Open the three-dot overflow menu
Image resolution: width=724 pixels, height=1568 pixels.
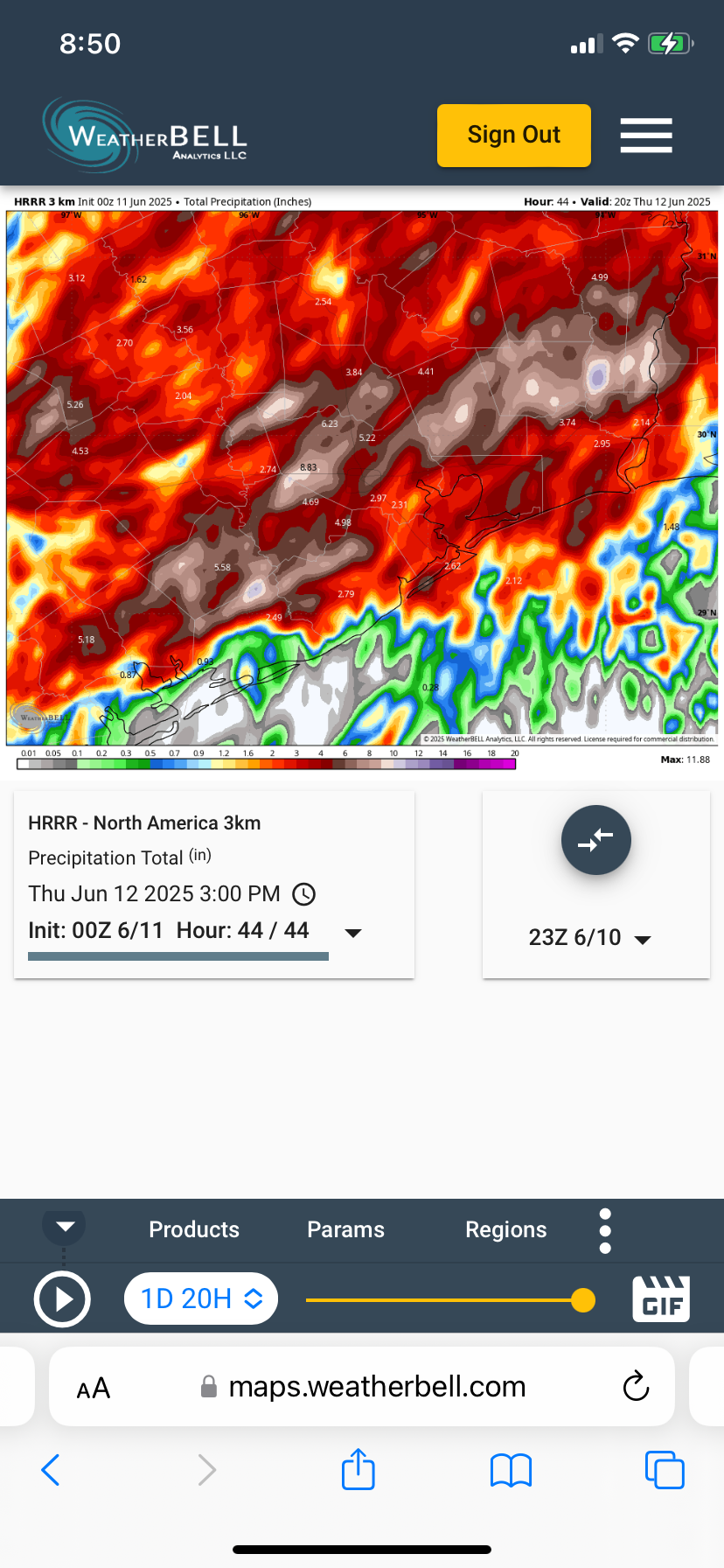coord(605,1230)
